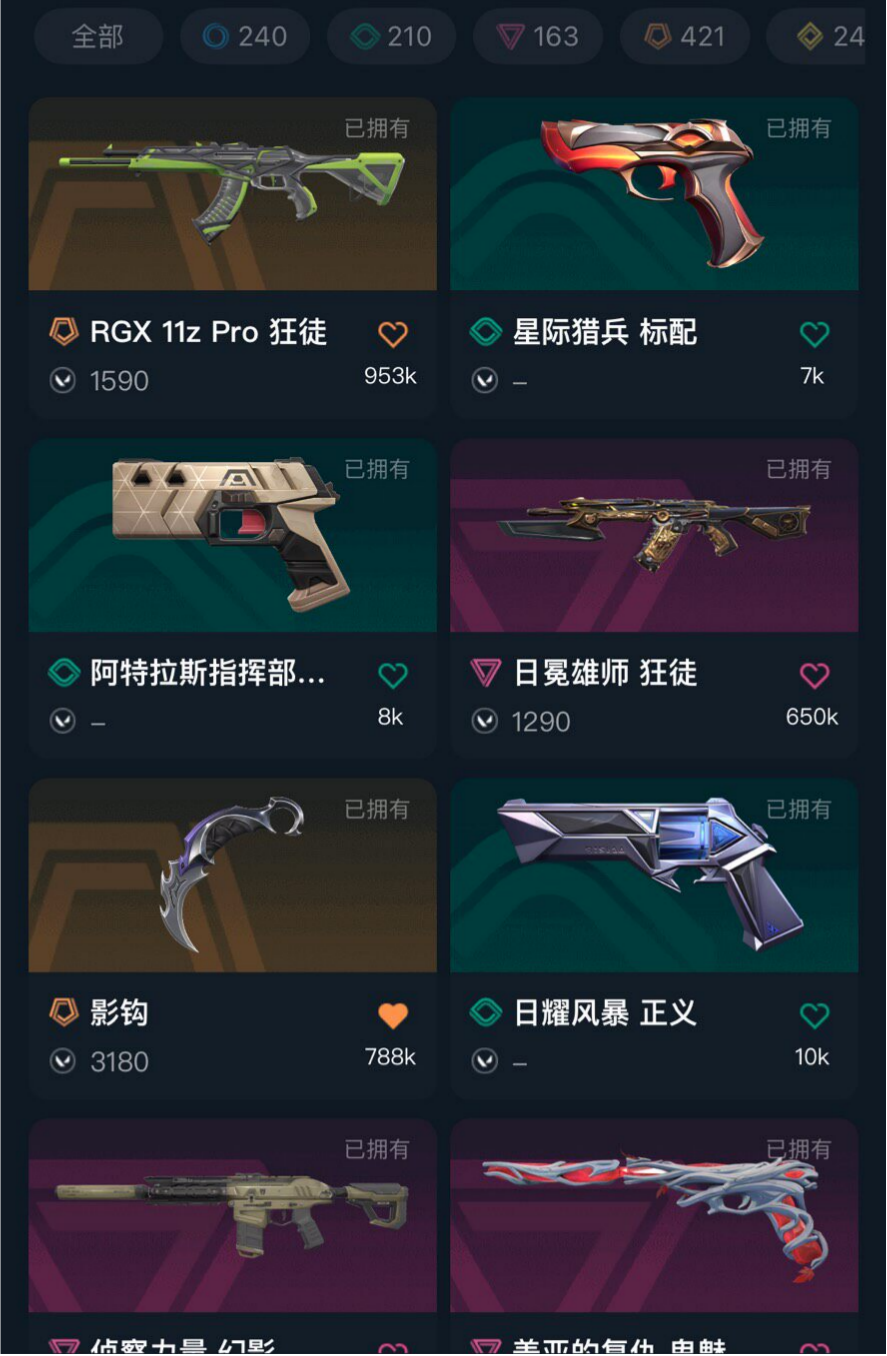This screenshot has height=1356, width=887.
Task: Select the 全部 filter chip
Action: pos(98,37)
